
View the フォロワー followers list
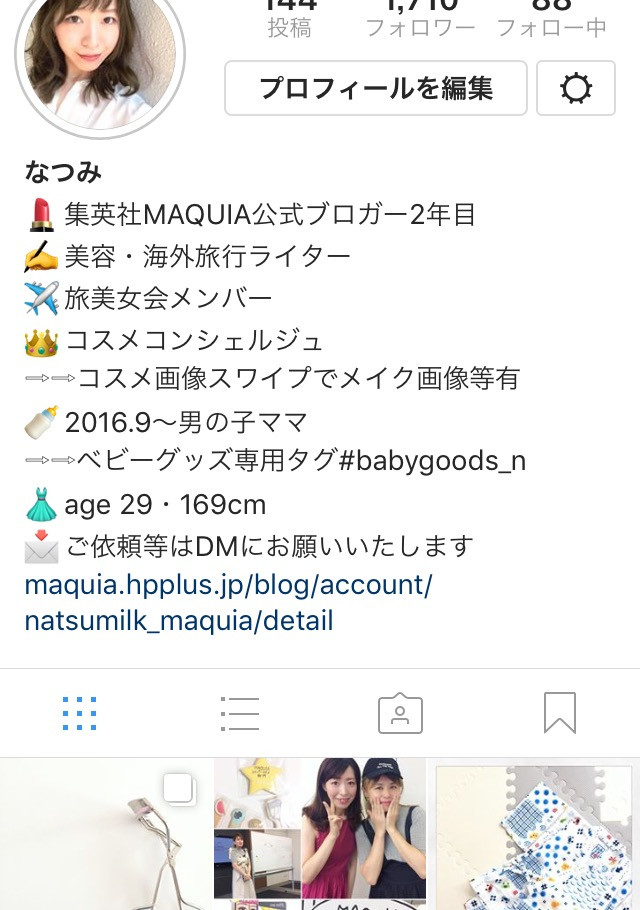pyautogui.click(x=420, y=20)
